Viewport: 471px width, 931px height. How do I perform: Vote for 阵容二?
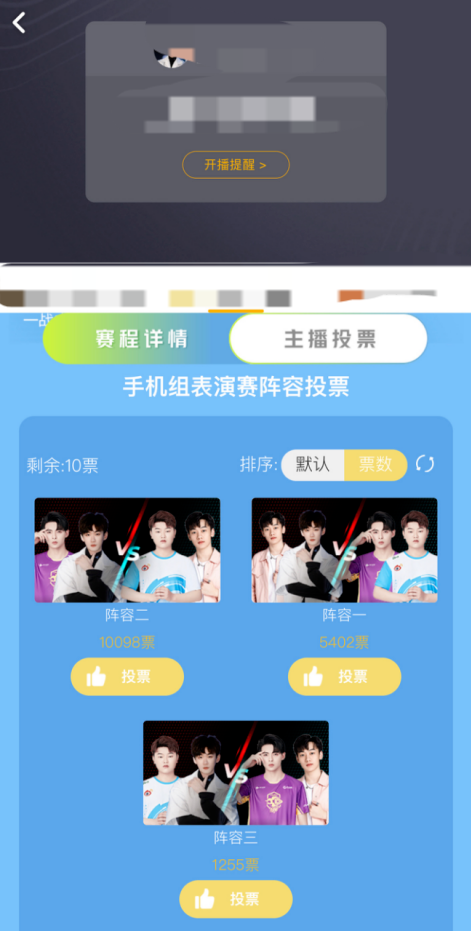tap(127, 676)
